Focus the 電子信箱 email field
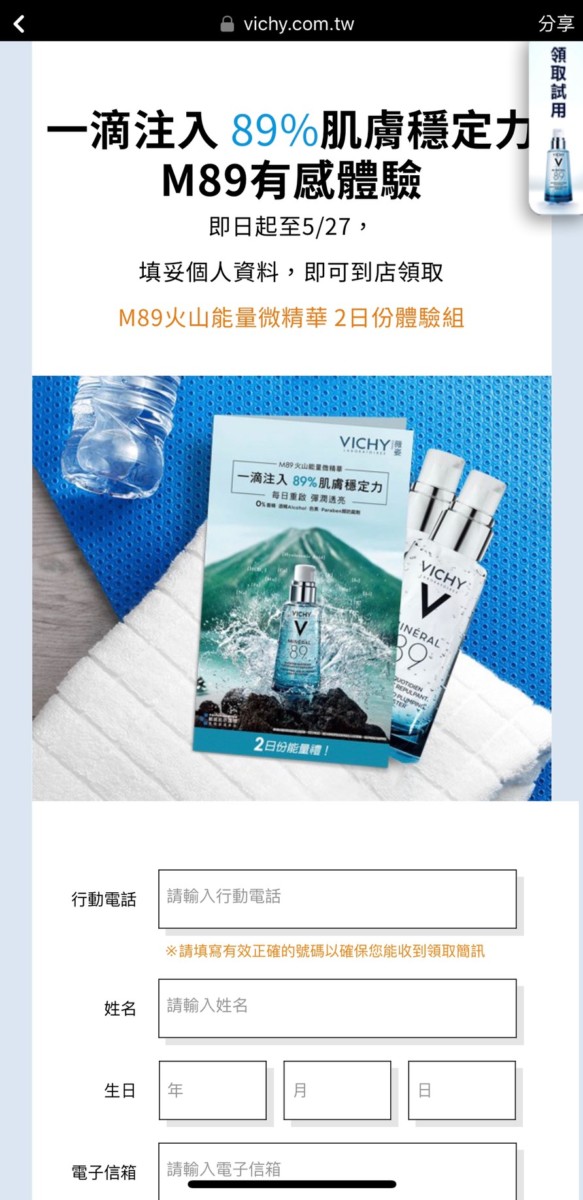This screenshot has height=1200, width=583. pyautogui.click(x=337, y=1171)
